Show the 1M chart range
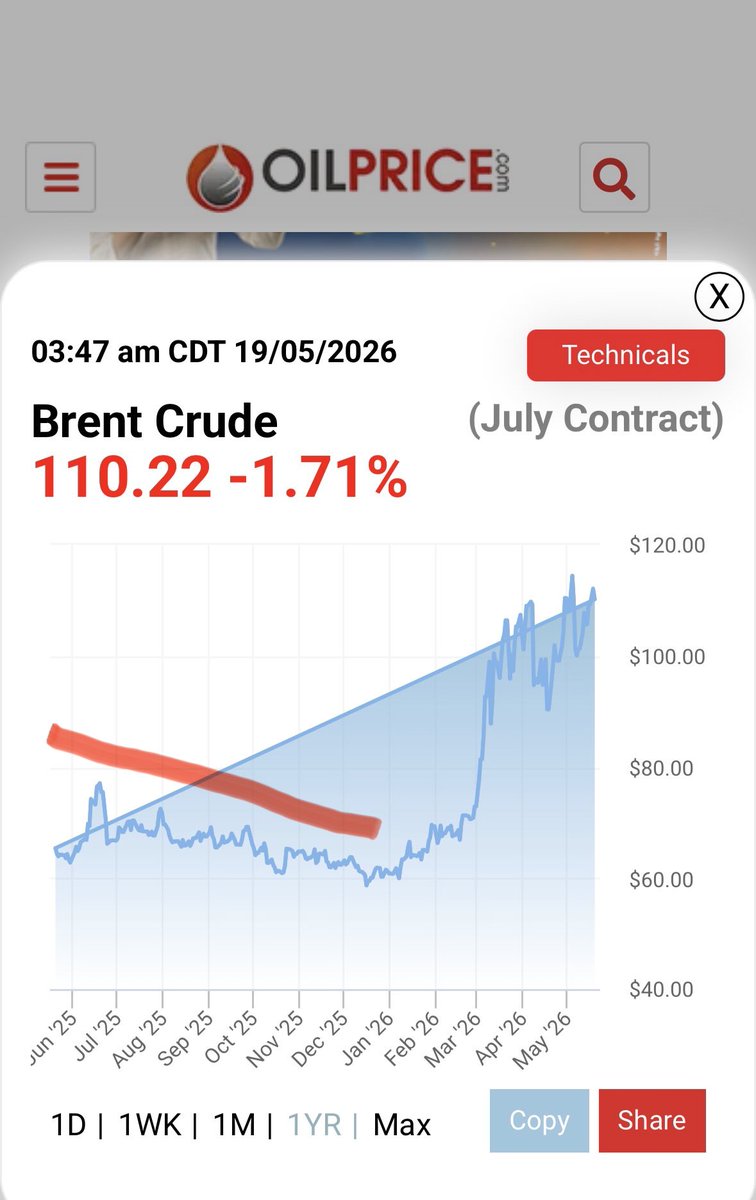This screenshot has height=1200, width=756. pos(234,1125)
